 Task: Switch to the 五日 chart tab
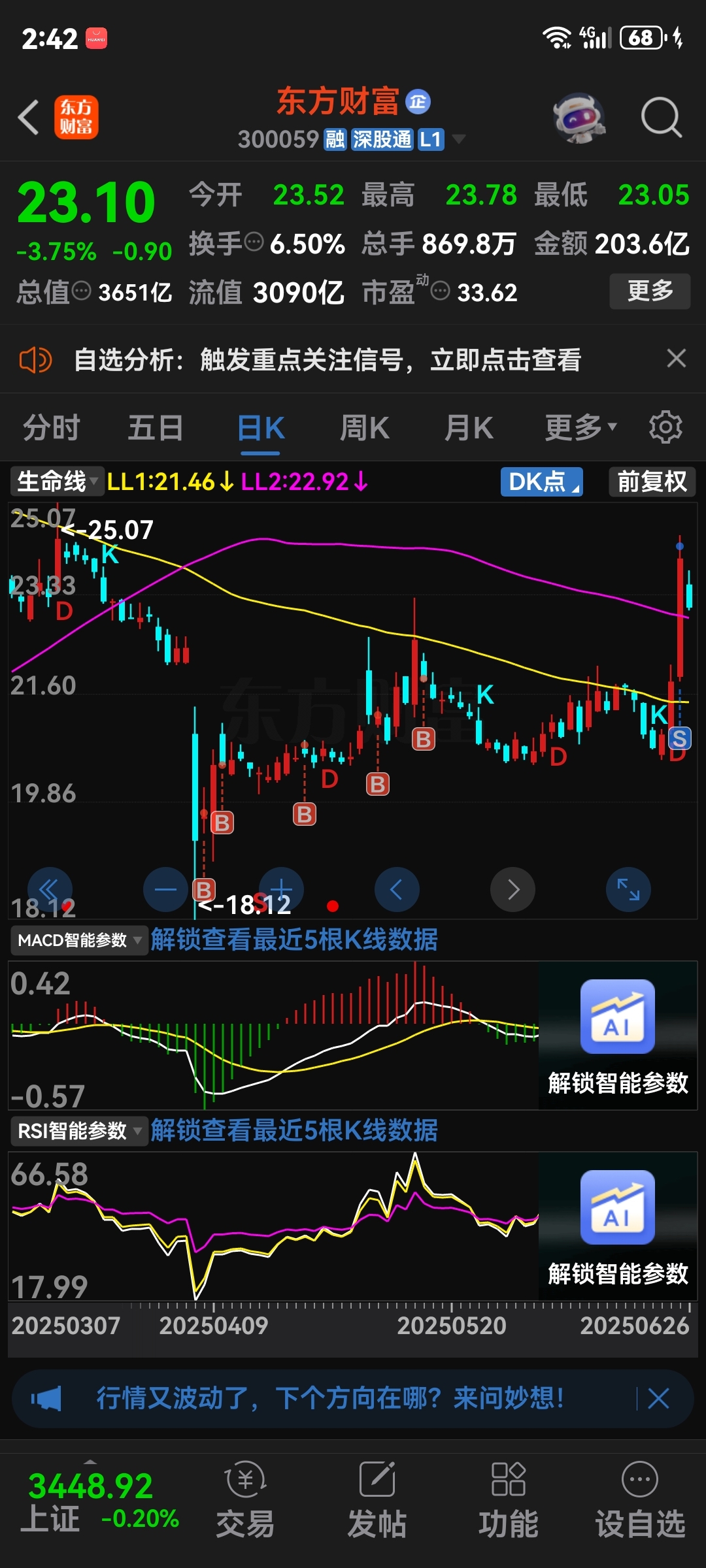pyautogui.click(x=156, y=429)
